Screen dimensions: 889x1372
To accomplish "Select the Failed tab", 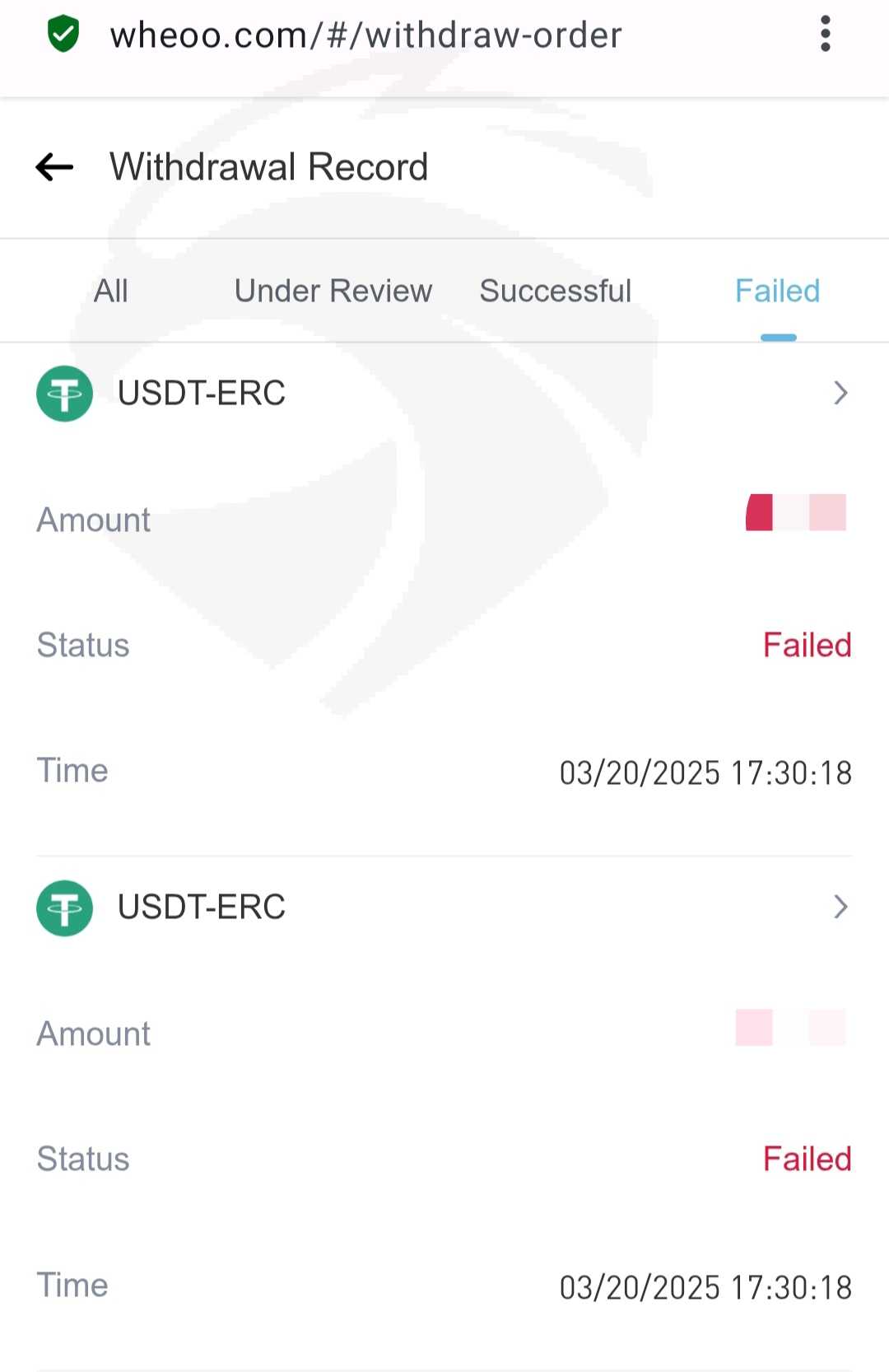I will [x=778, y=291].
